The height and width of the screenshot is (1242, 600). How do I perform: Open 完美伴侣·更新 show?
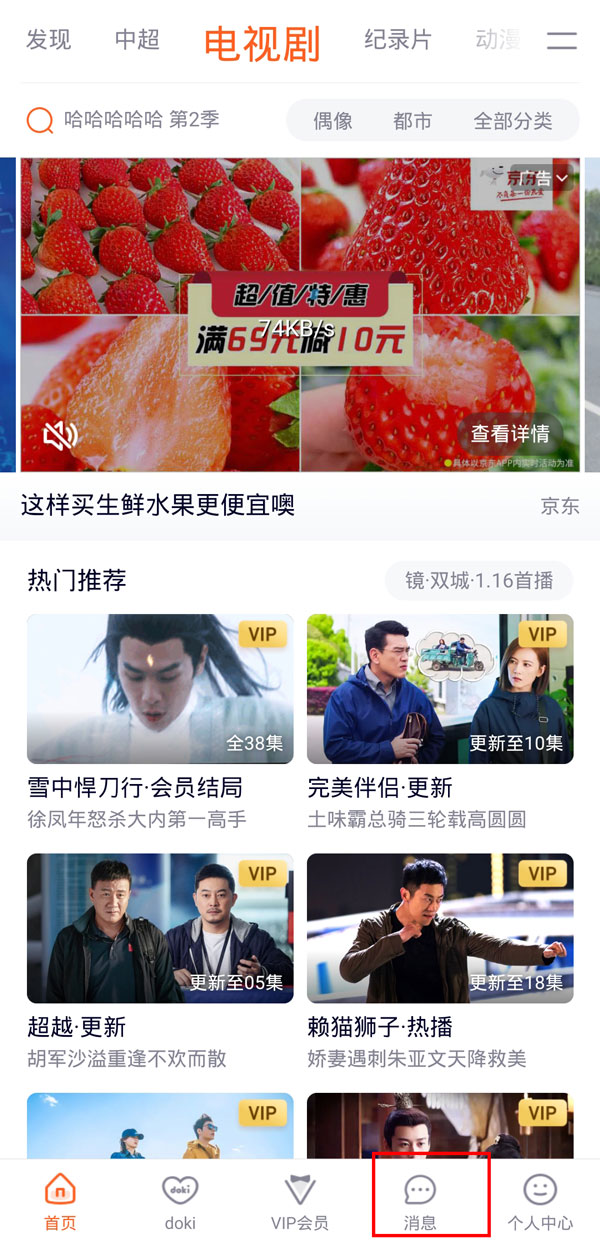click(x=440, y=689)
